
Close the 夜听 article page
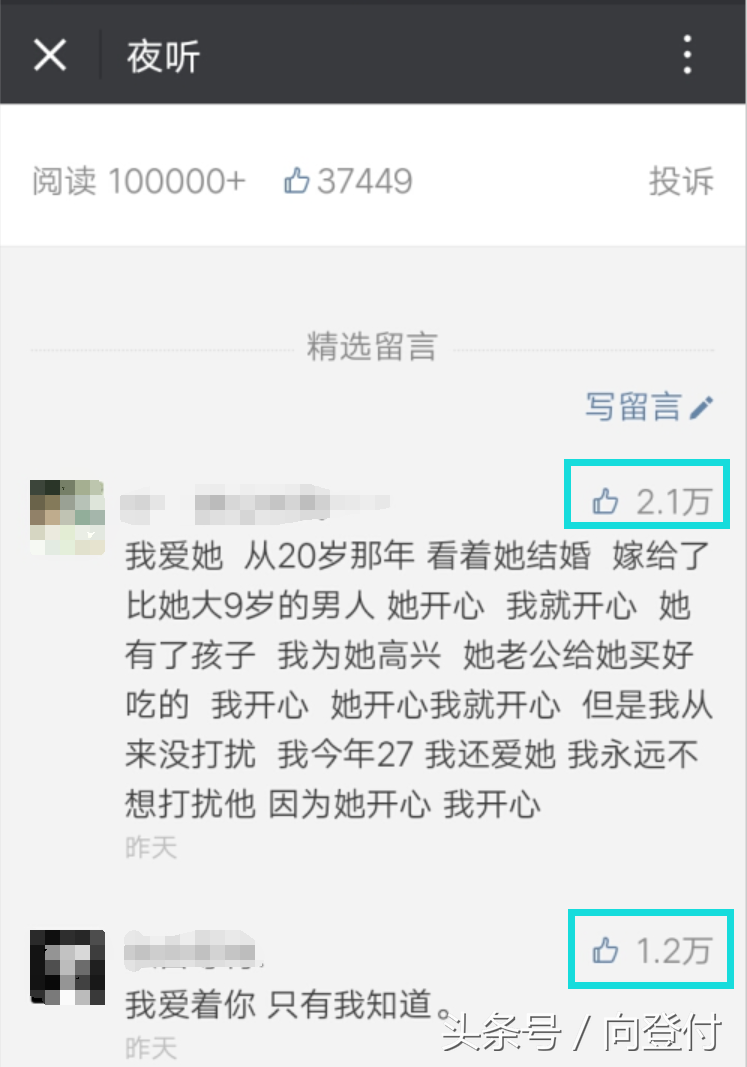[x=49, y=55]
